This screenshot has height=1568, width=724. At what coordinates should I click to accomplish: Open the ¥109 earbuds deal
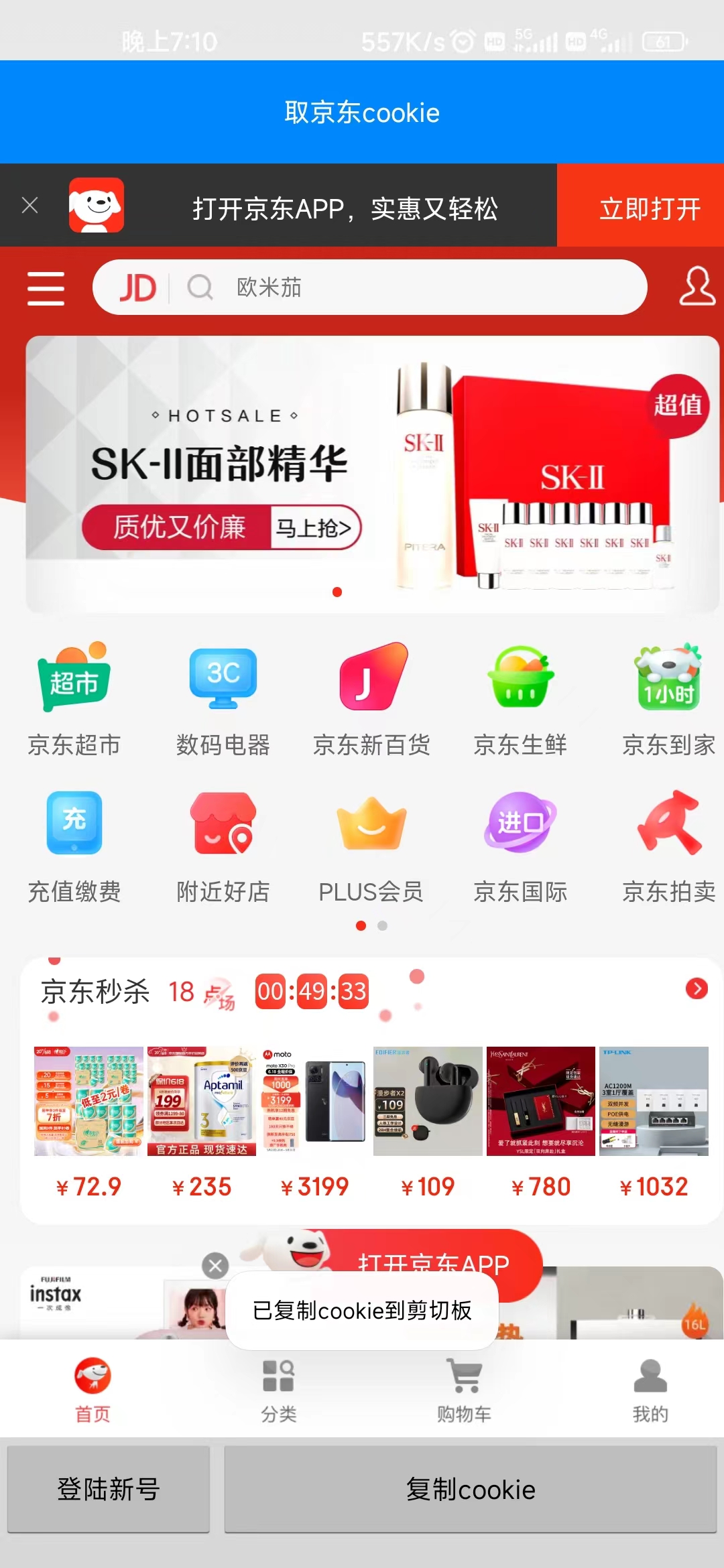click(428, 1119)
